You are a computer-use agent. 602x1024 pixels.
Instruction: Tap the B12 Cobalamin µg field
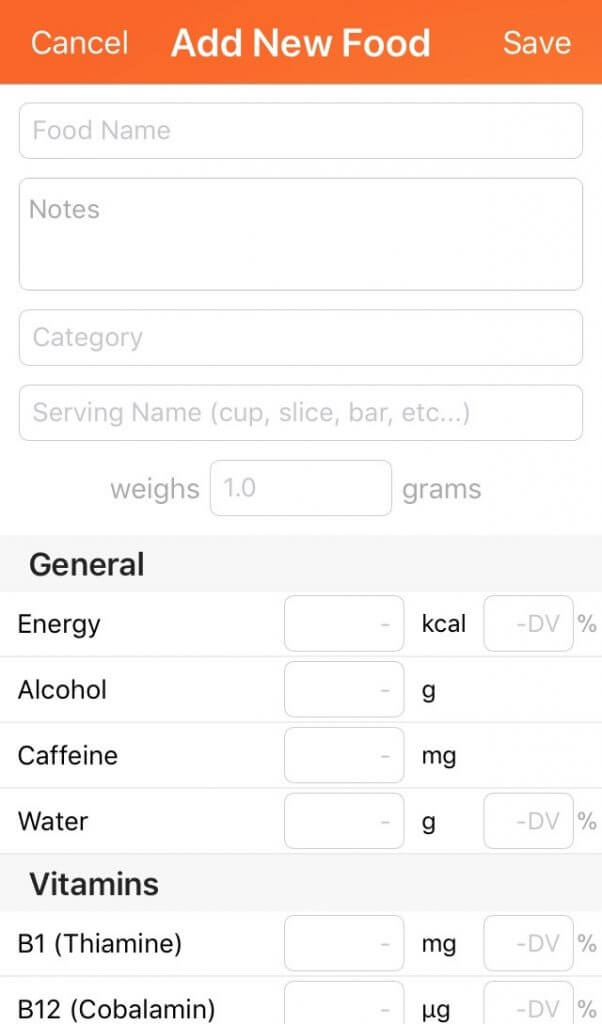(344, 1004)
